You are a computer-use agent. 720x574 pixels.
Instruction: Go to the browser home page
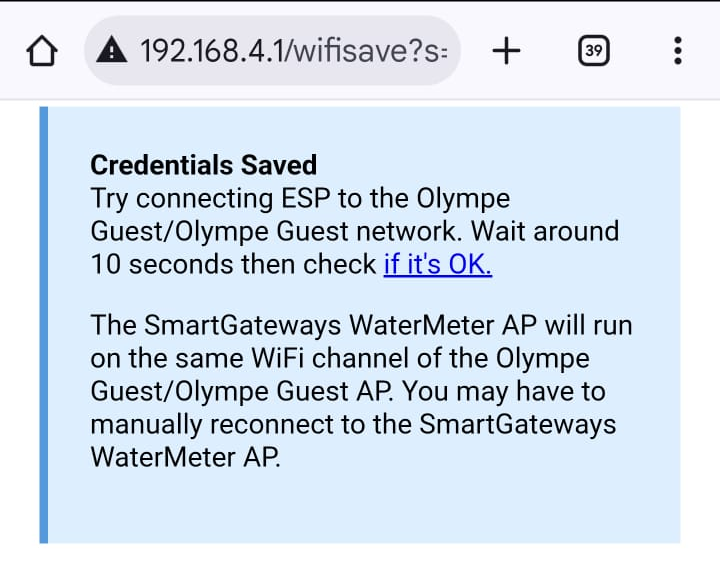click(41, 50)
